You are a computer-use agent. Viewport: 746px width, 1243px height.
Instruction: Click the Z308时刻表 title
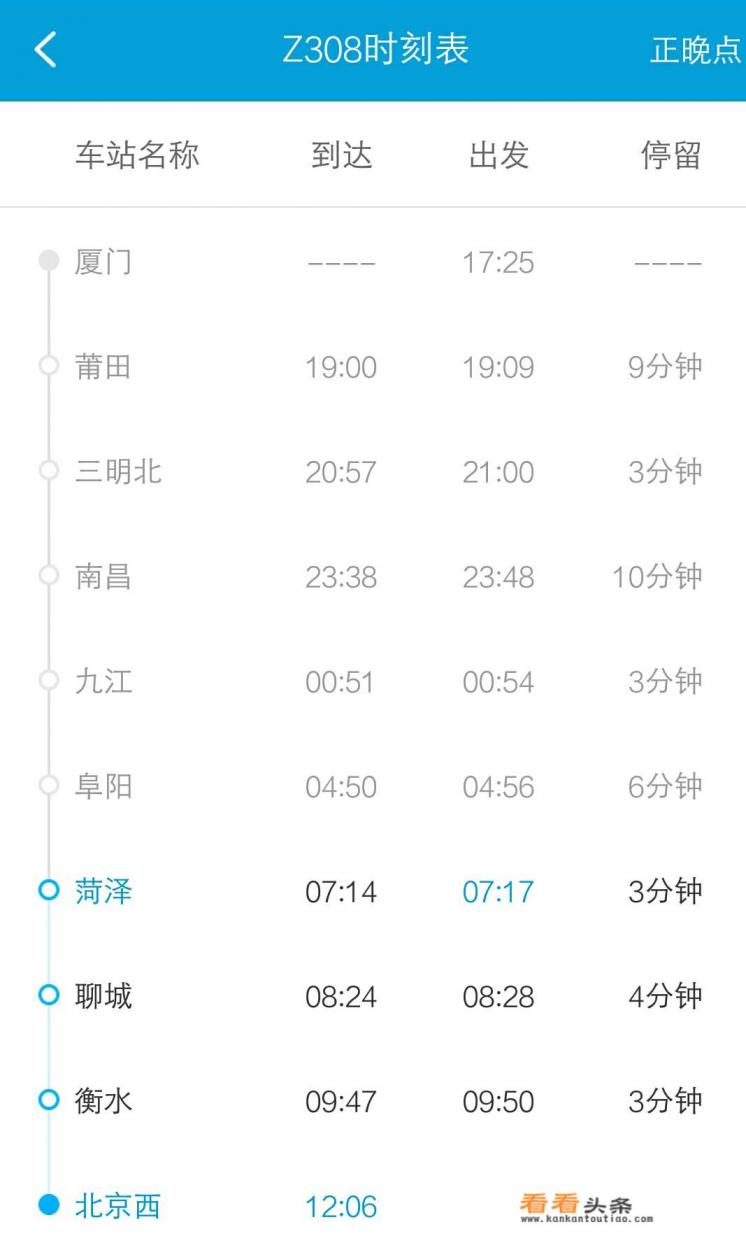click(373, 49)
